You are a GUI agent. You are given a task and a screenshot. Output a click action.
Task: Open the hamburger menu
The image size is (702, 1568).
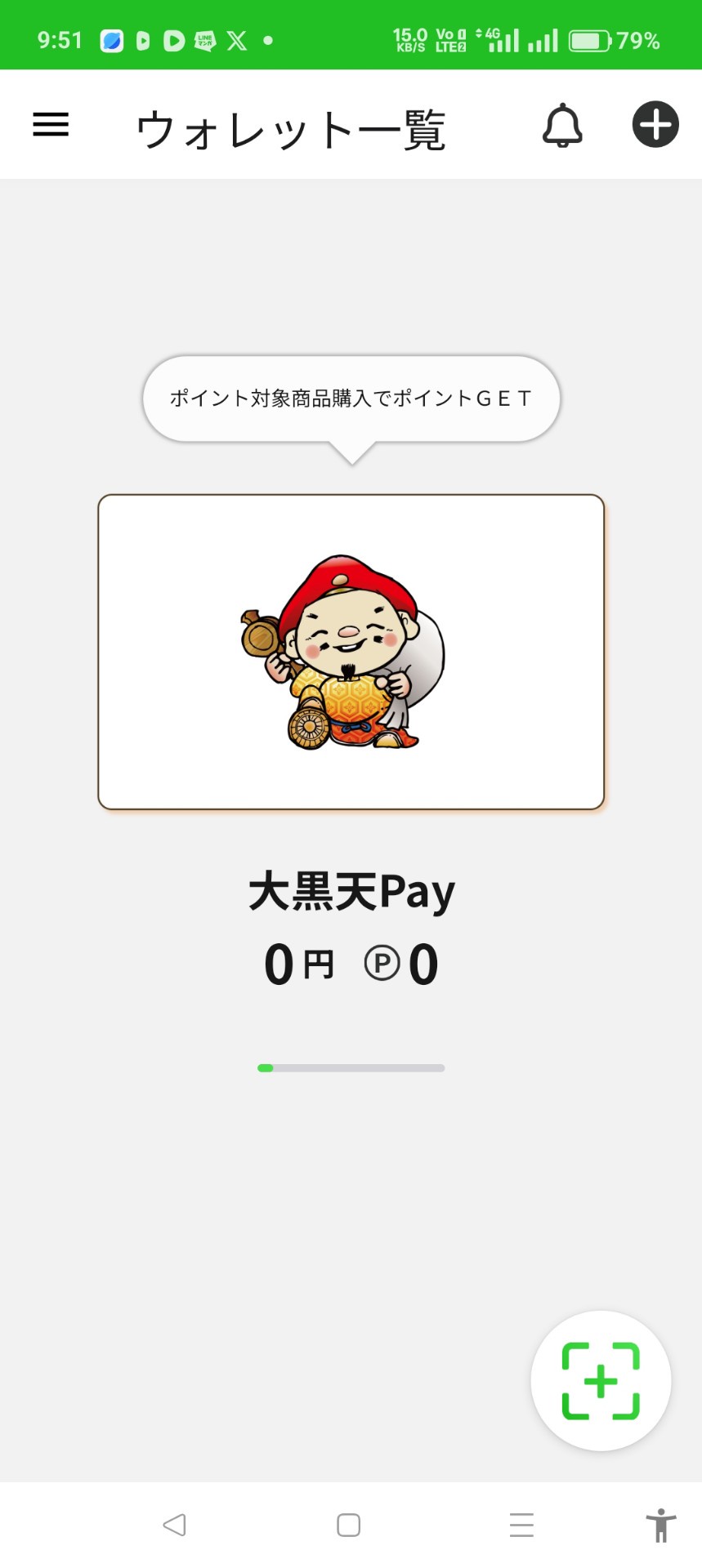51,125
